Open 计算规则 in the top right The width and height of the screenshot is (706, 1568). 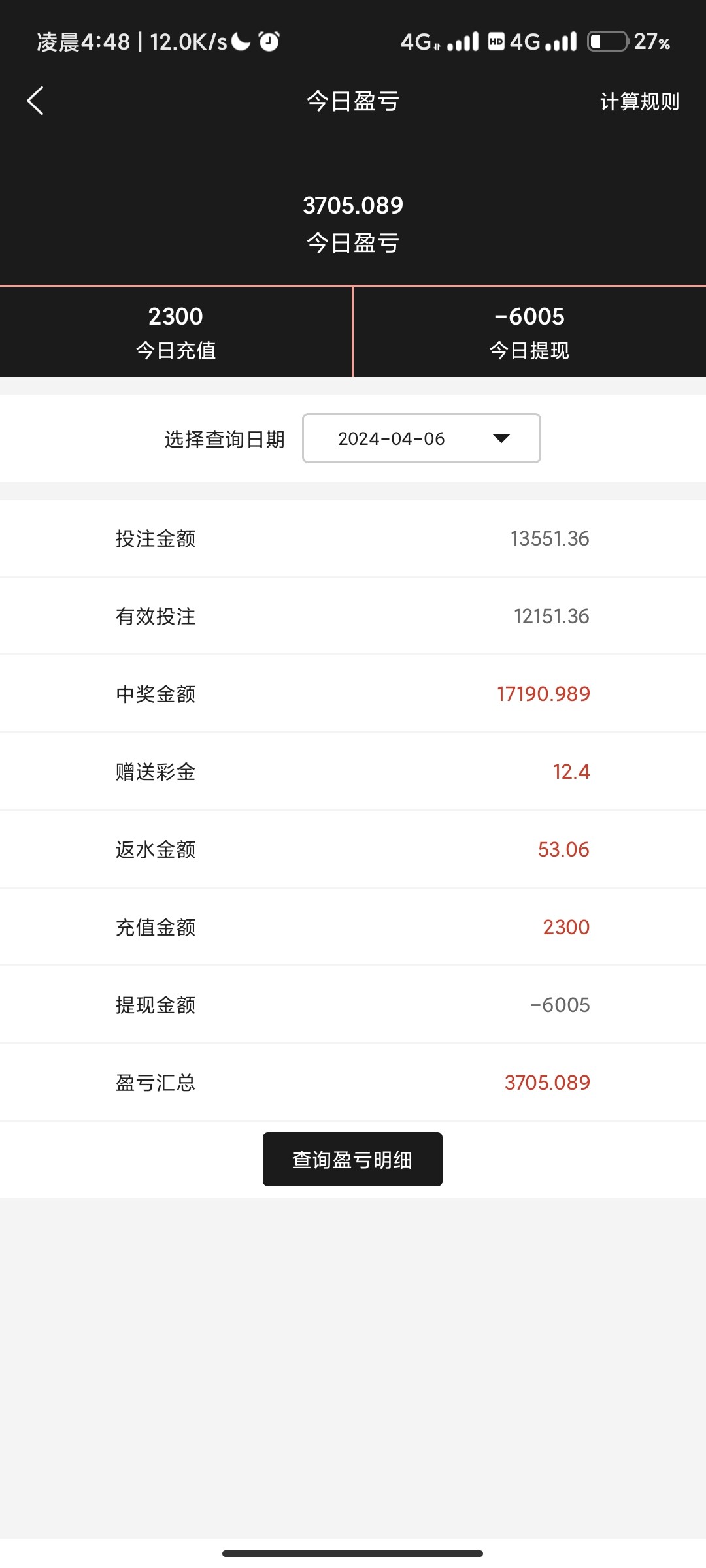[639, 101]
